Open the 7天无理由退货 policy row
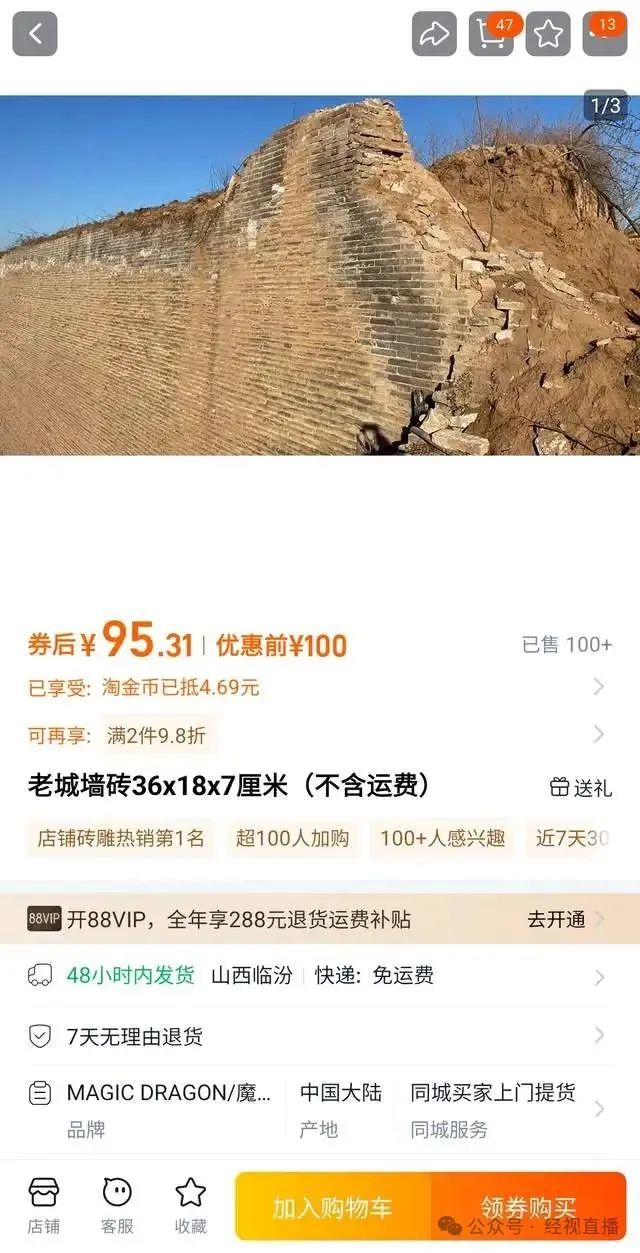Image resolution: width=640 pixels, height=1253 pixels. [318, 1036]
